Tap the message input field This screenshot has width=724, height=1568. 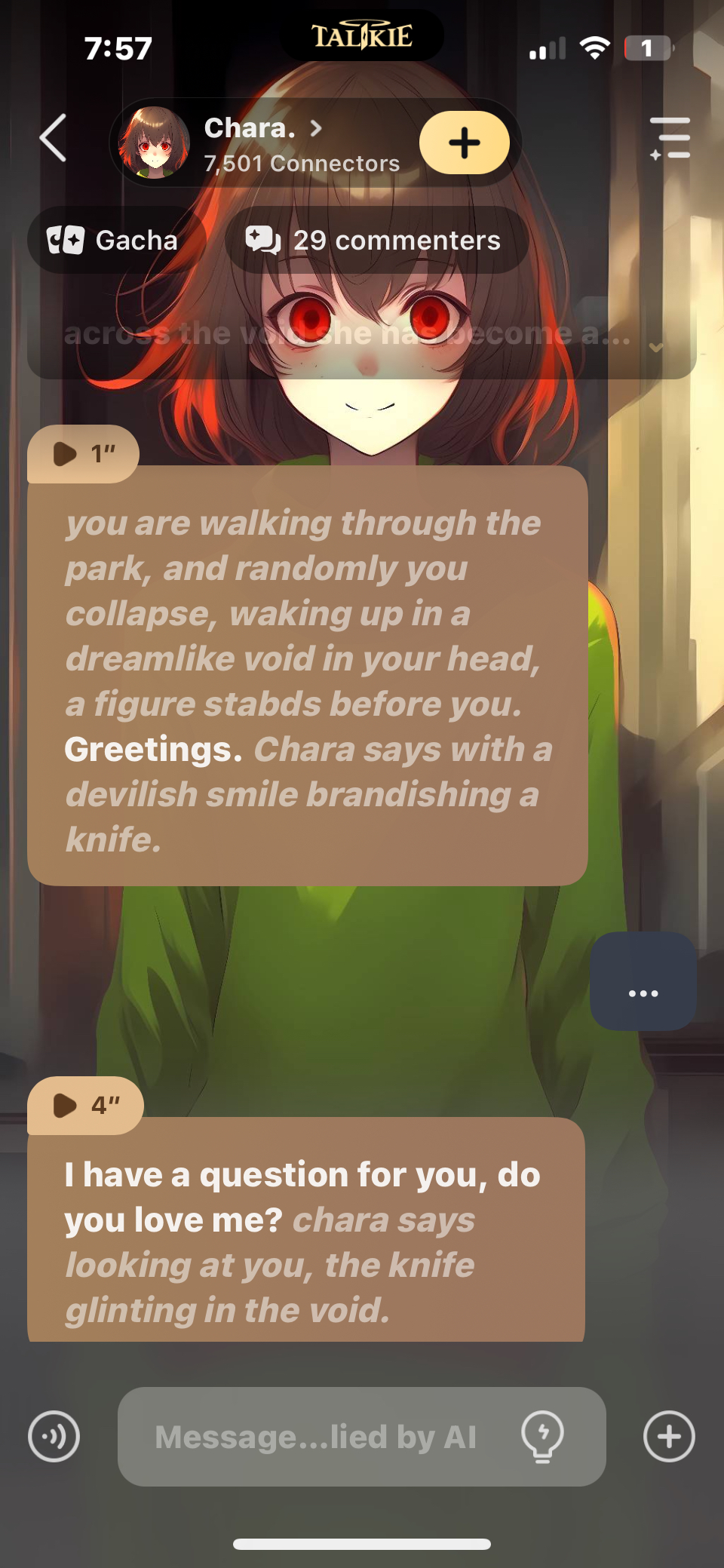[317, 1437]
